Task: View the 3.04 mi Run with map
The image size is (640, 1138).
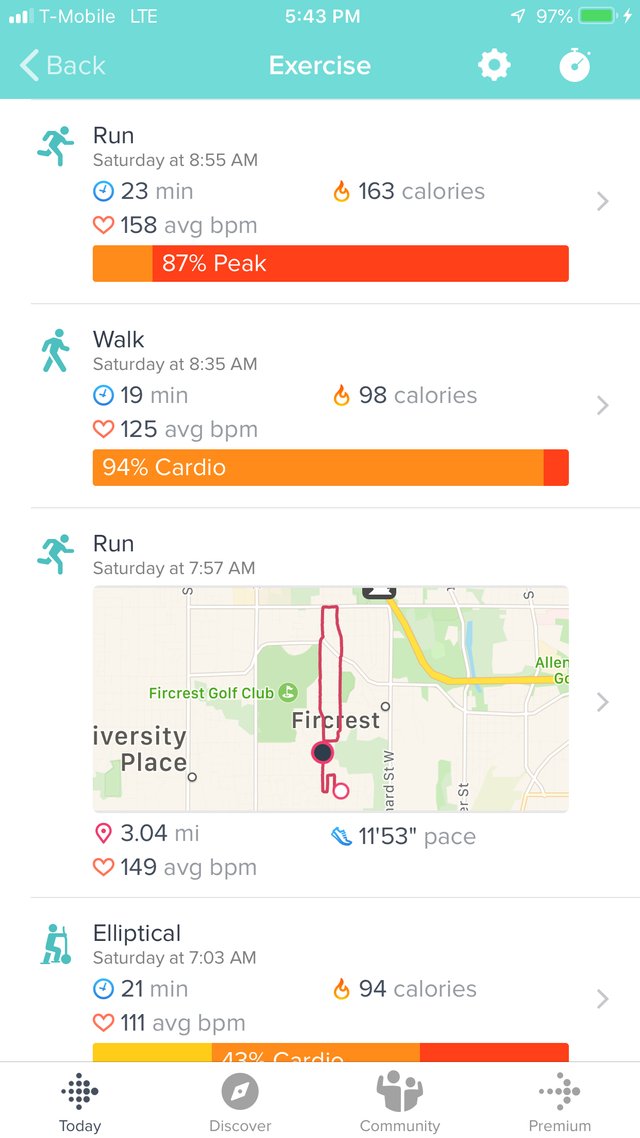Action: point(320,703)
